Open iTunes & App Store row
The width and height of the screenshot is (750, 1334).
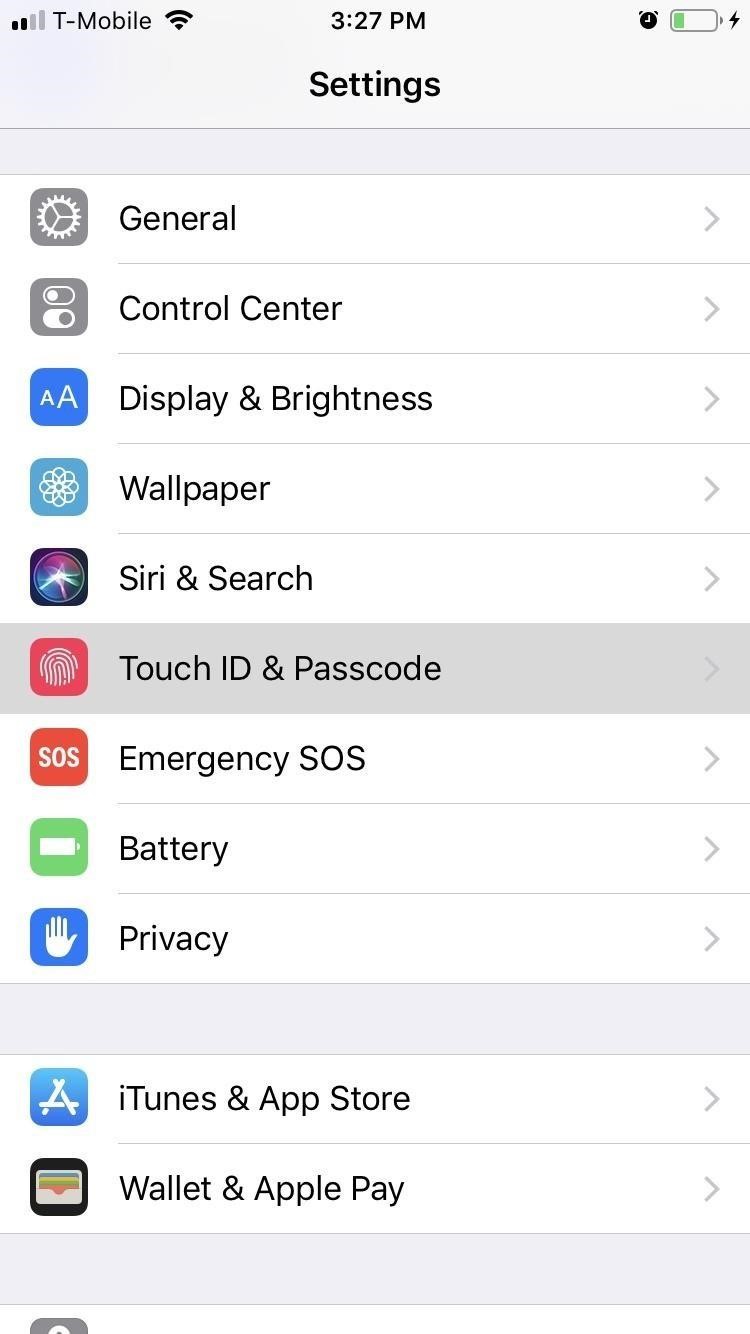tap(375, 1099)
